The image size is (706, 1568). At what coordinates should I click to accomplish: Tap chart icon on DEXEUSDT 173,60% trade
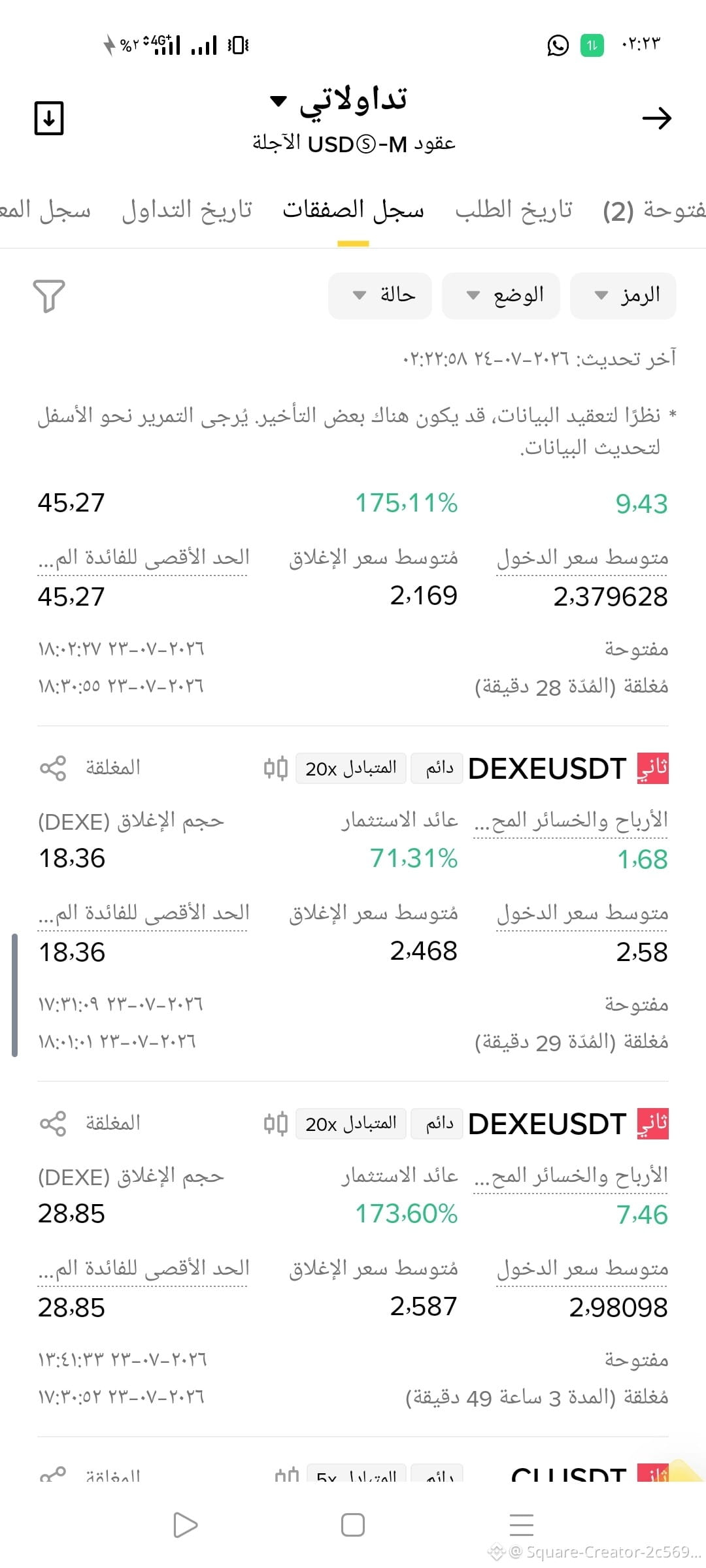275,1124
